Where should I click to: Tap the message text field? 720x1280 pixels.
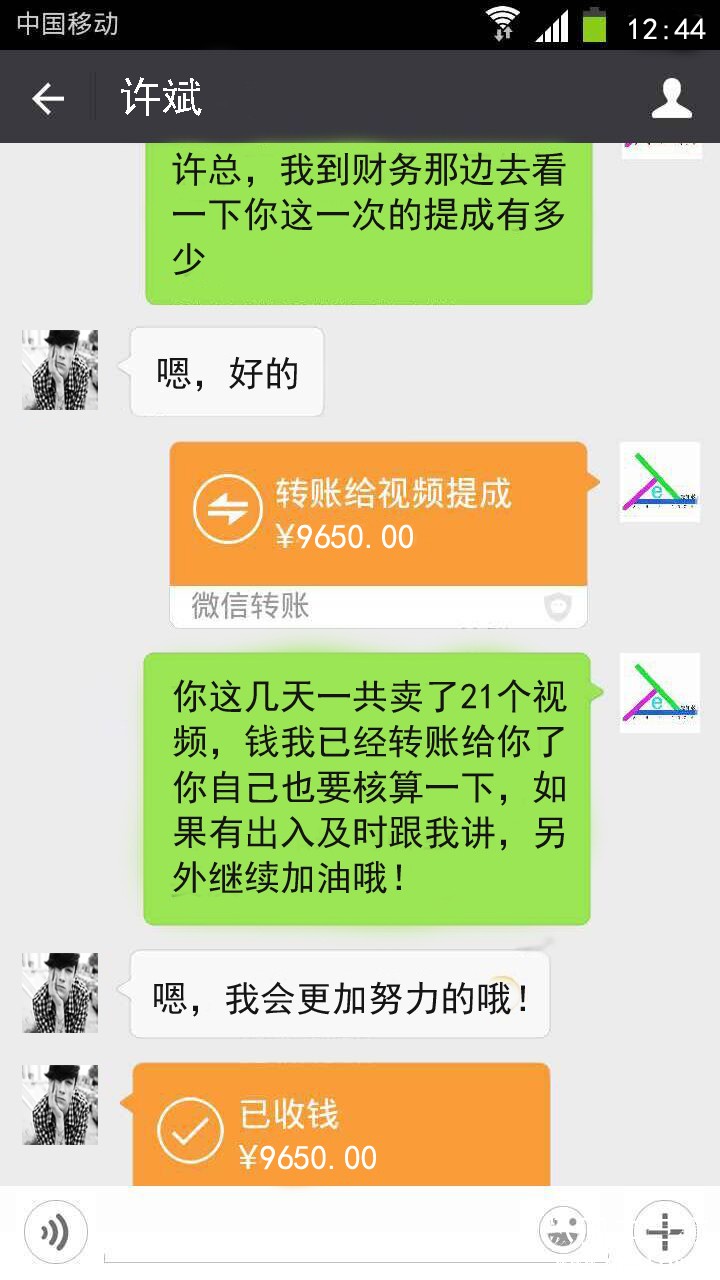[310, 1232]
